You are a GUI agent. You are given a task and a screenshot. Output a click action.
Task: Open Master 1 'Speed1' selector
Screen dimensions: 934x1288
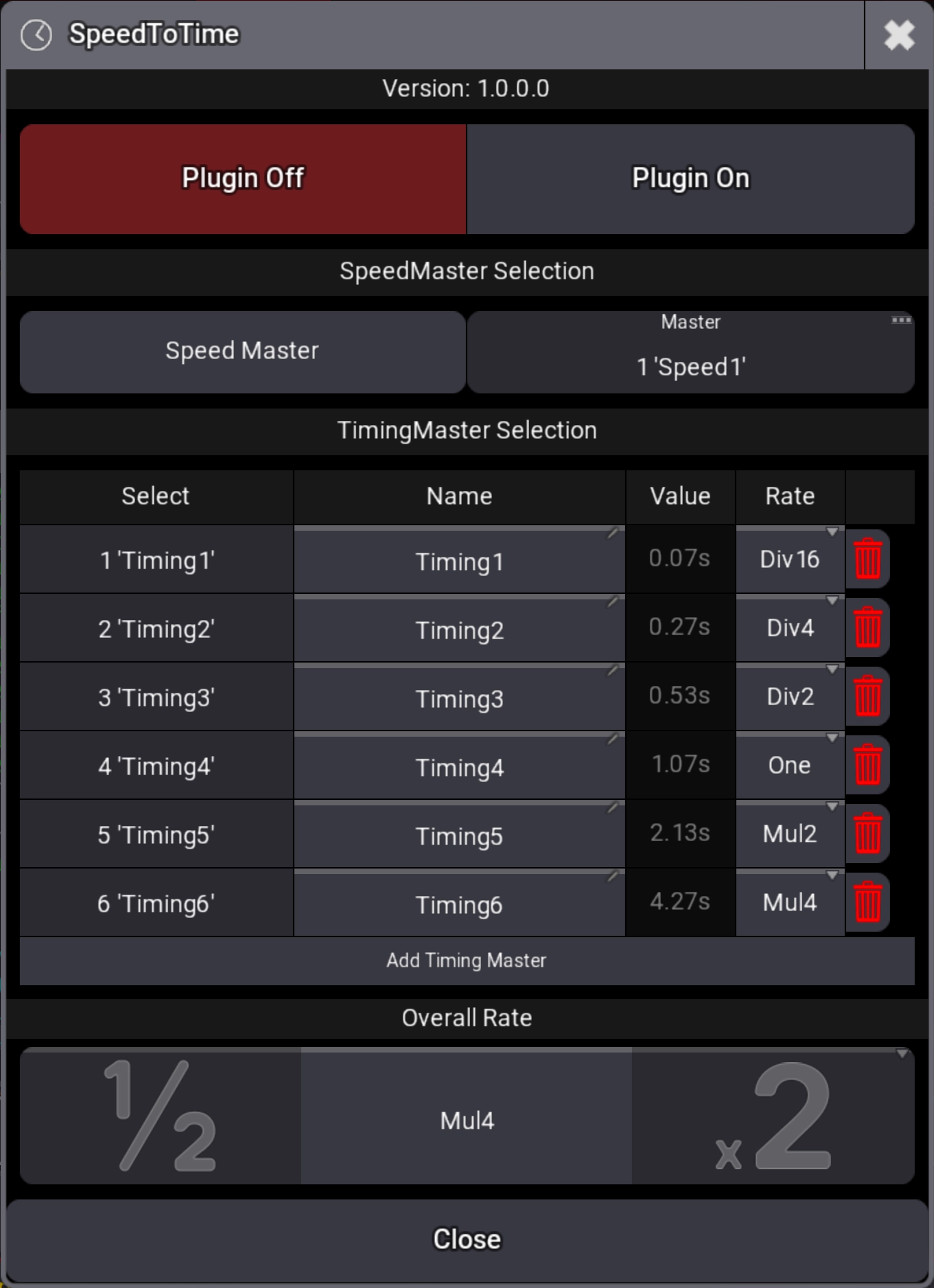tap(690, 352)
